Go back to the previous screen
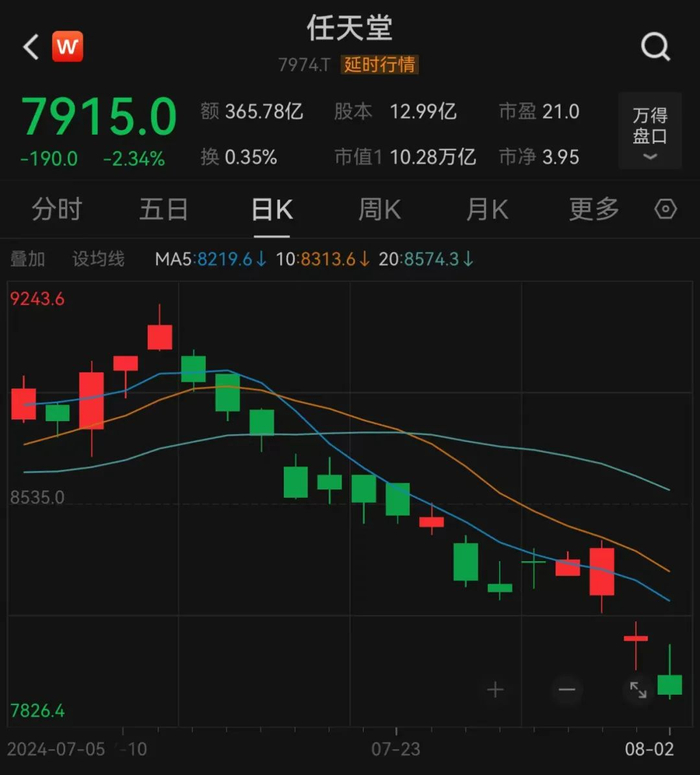Screen dimensions: 700x775 point(31,46)
